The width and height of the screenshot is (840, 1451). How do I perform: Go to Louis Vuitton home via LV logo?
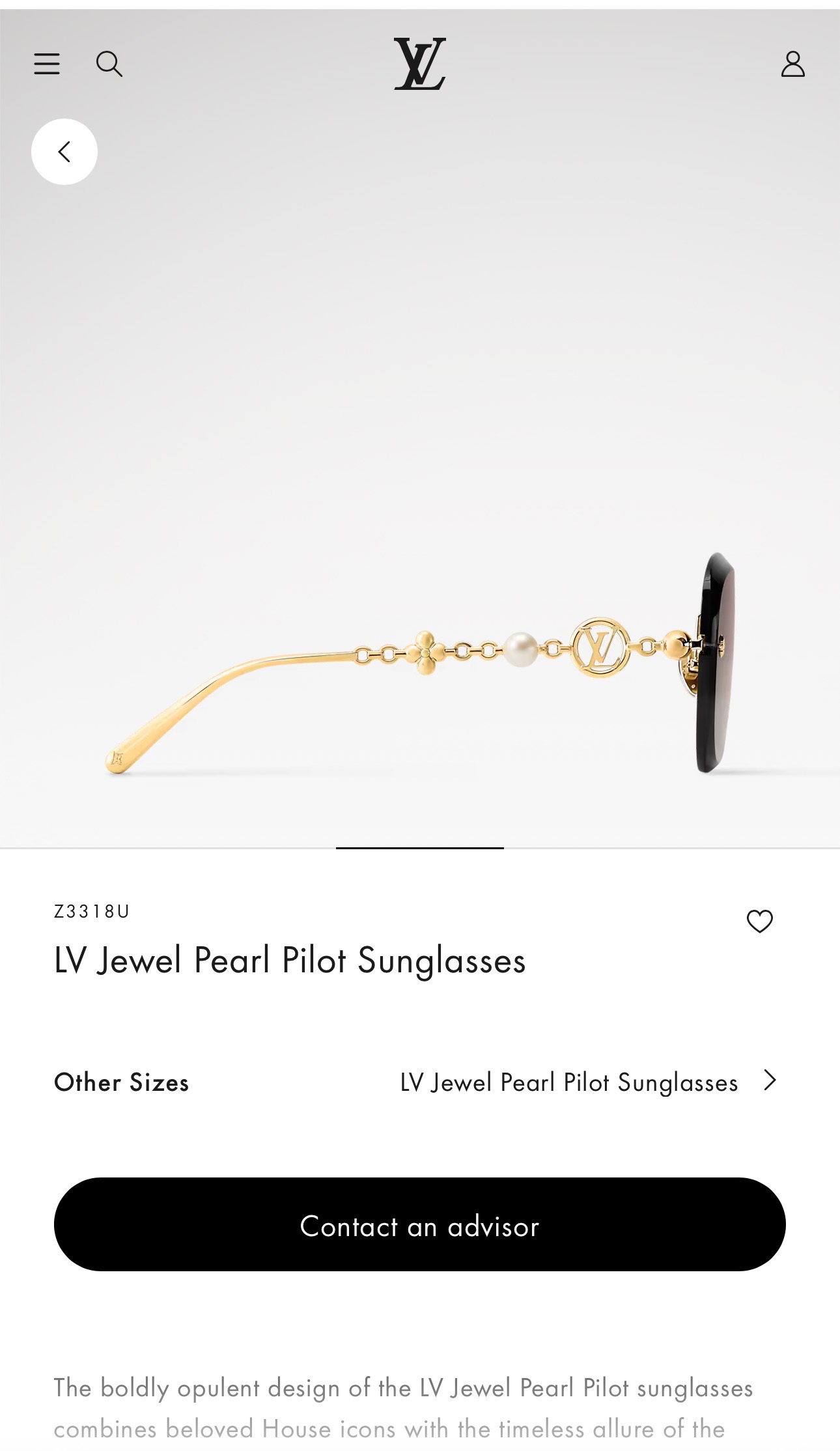(420, 64)
